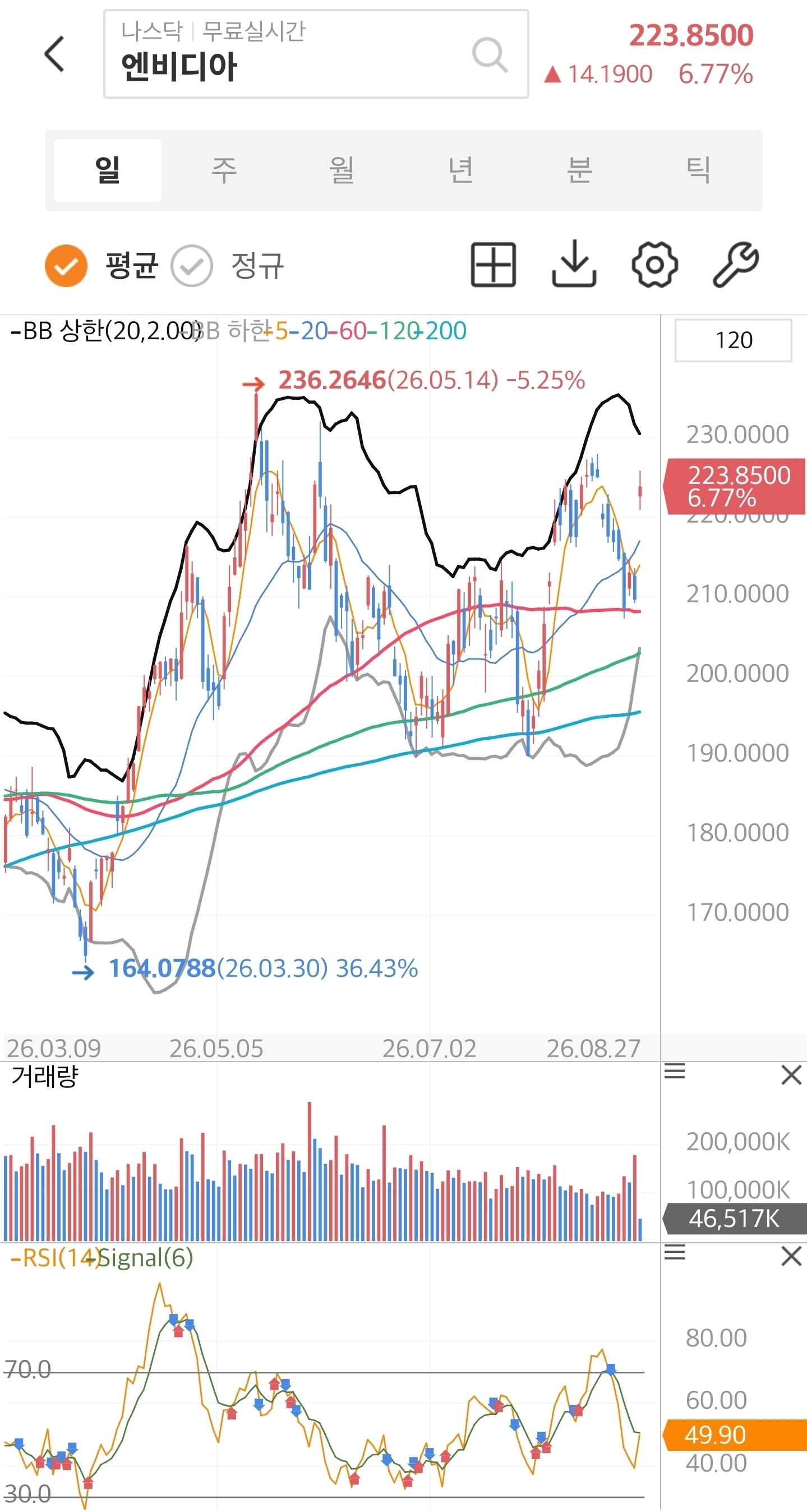Enable the 정규 checkbox
The image size is (807, 1512).
(191, 266)
